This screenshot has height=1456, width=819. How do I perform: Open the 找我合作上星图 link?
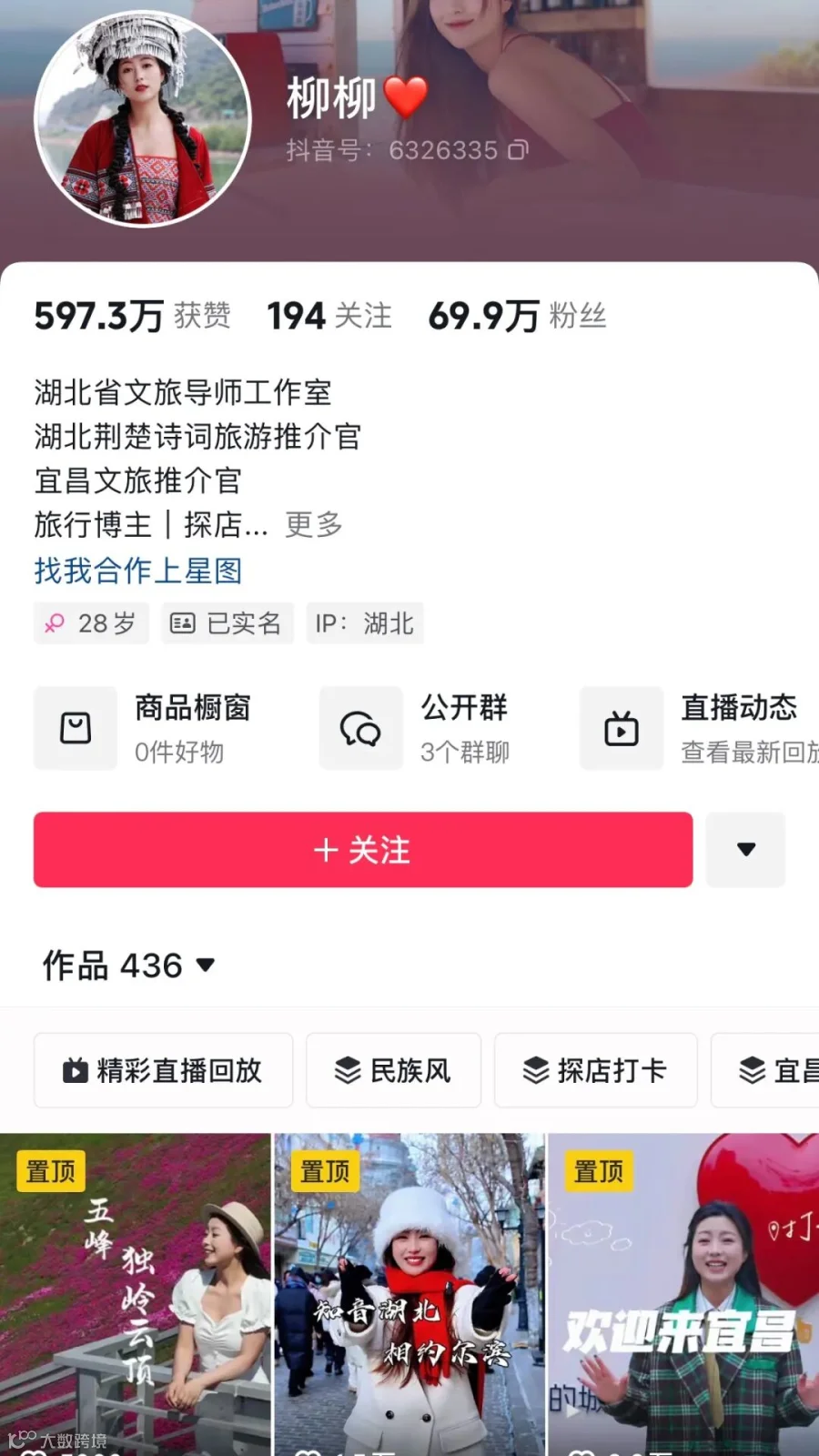pos(138,571)
